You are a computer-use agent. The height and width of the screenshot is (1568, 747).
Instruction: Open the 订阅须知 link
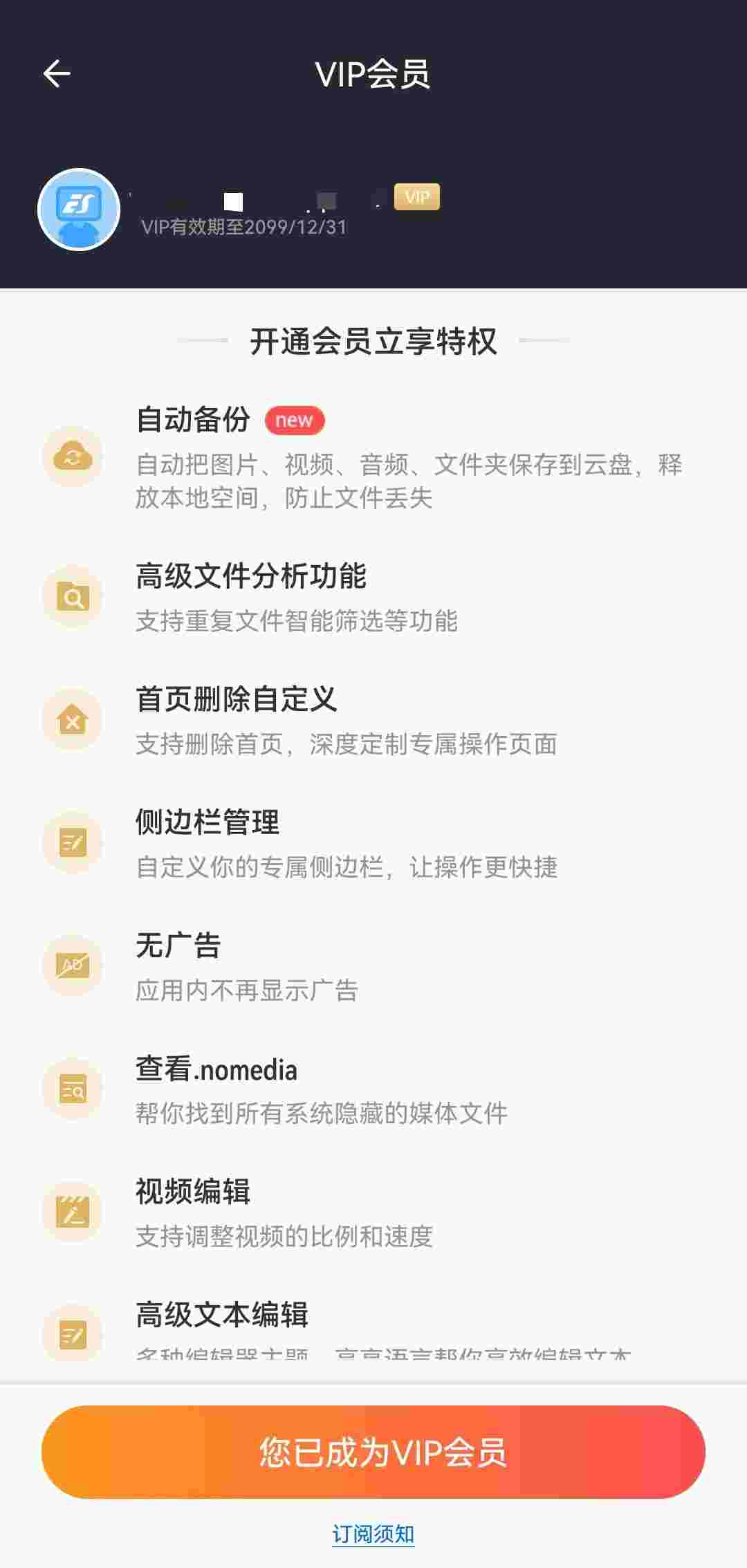(x=373, y=1533)
